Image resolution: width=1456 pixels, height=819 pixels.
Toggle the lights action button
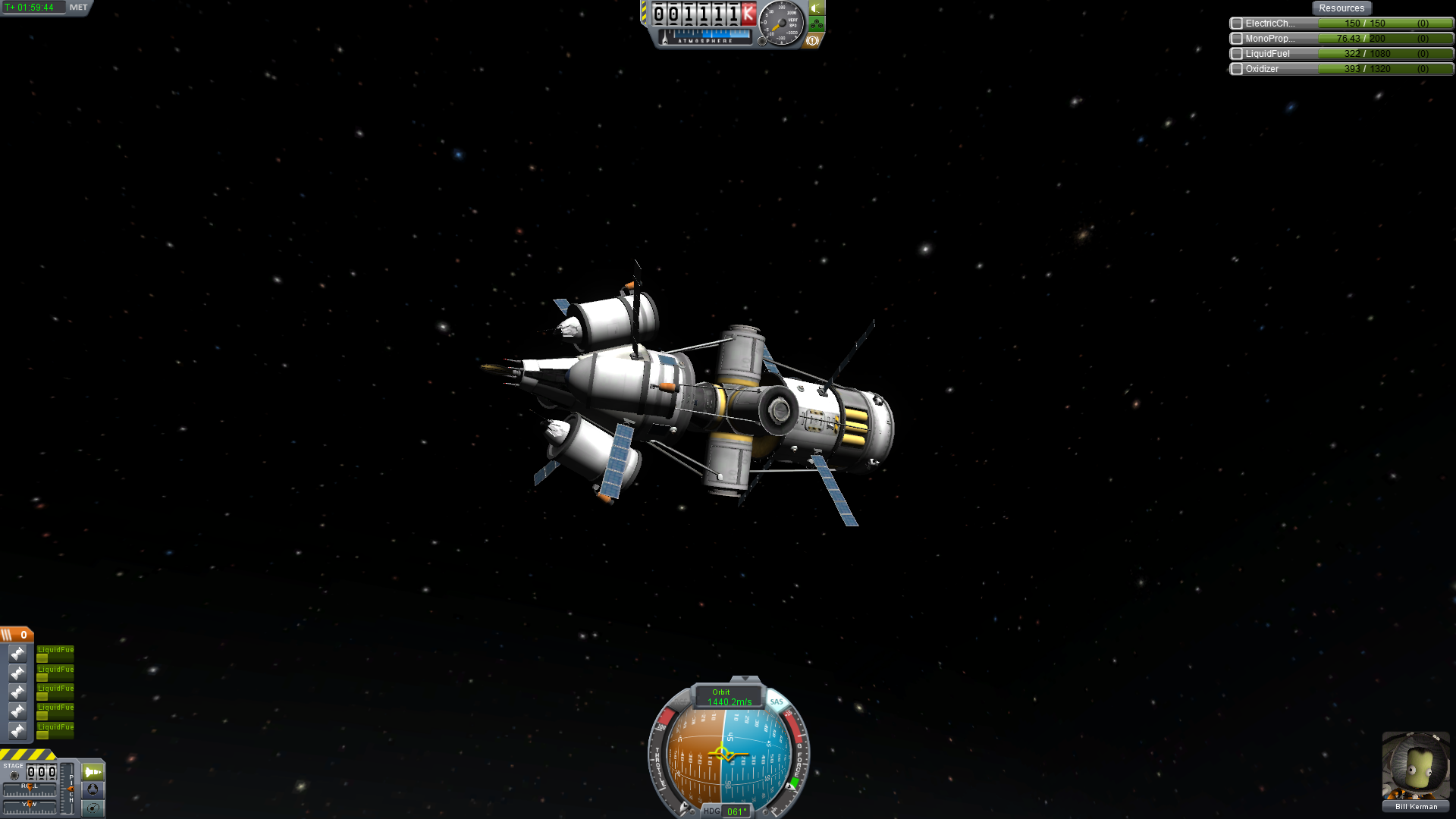tap(816, 8)
